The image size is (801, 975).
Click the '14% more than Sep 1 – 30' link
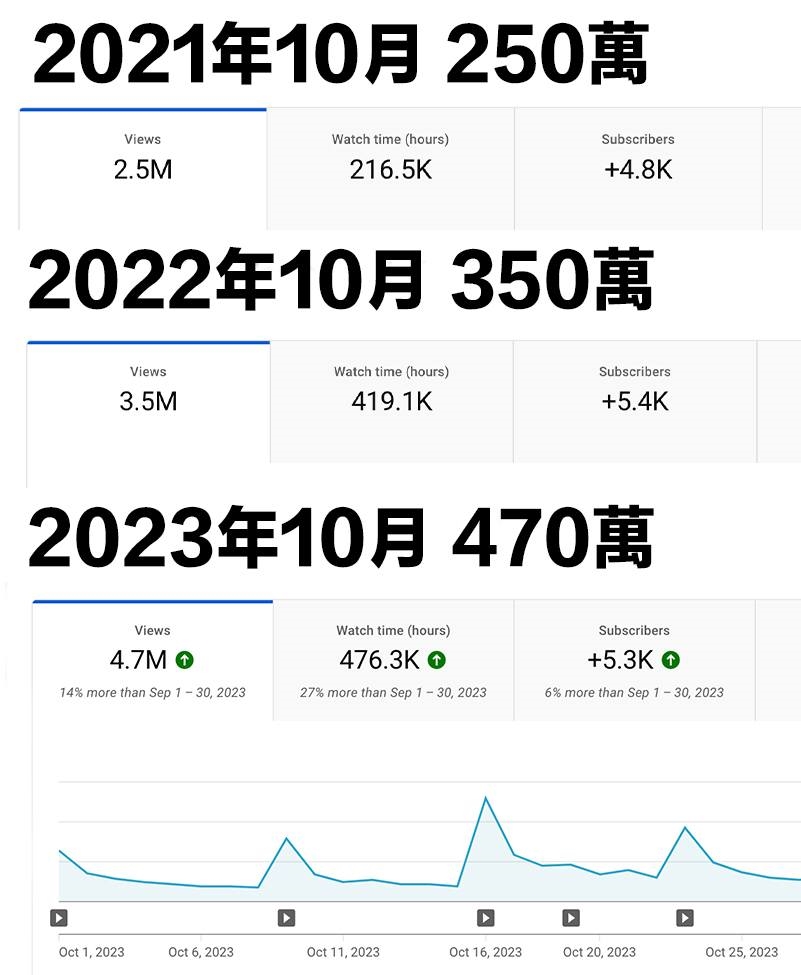[x=152, y=692]
